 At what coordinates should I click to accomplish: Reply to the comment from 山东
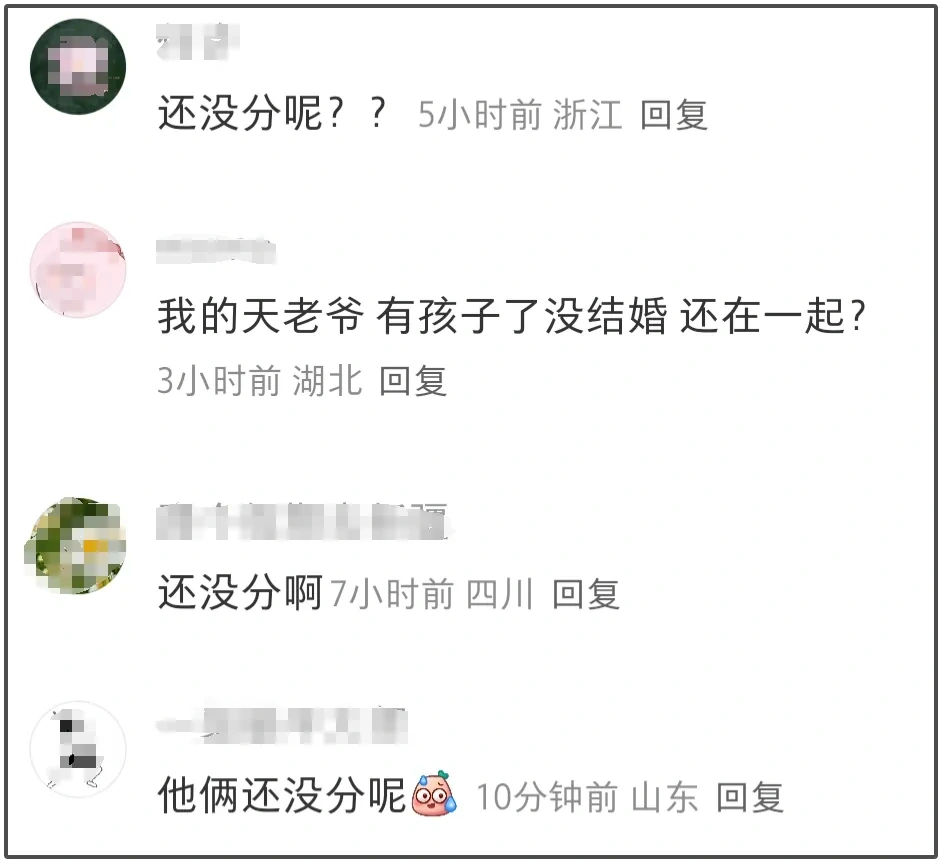tap(749, 797)
